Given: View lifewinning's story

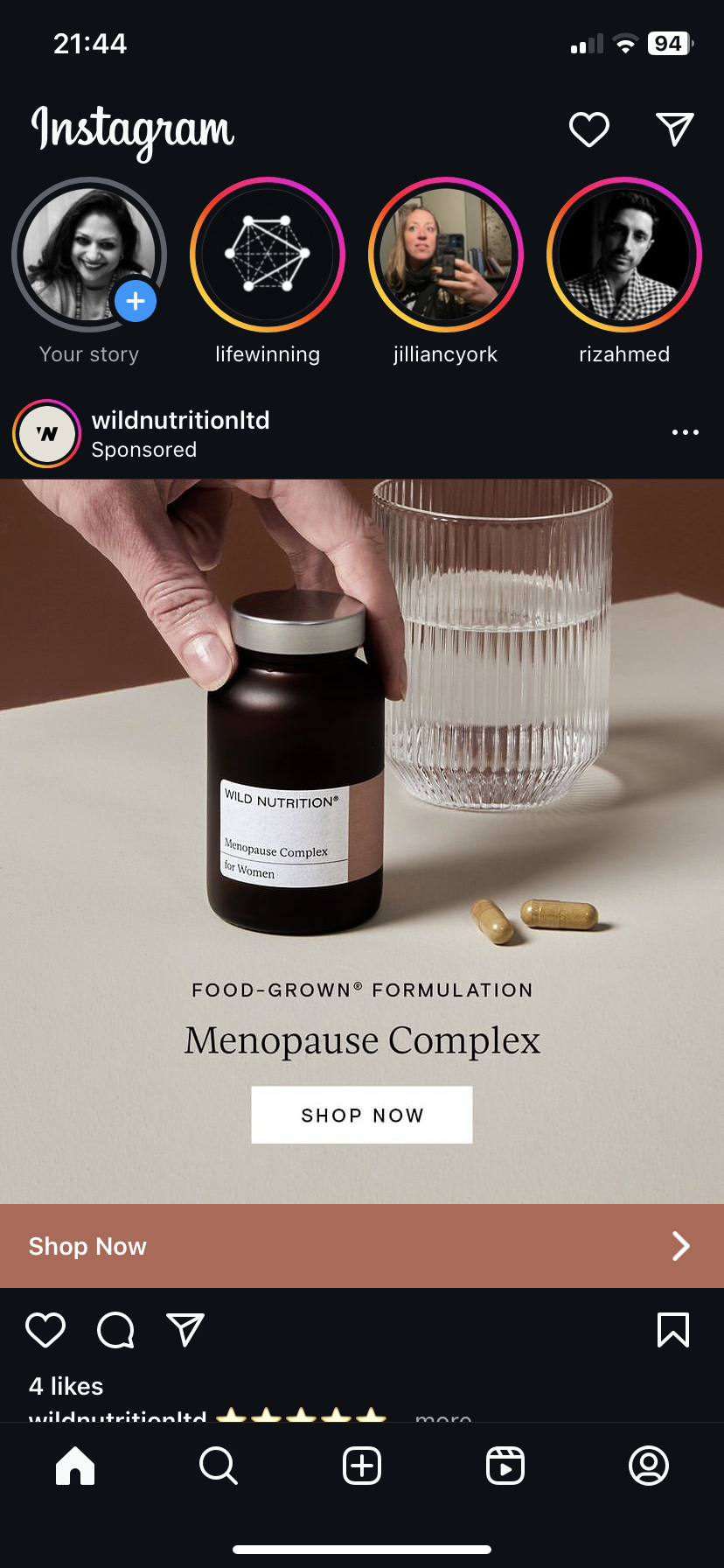Looking at the screenshot, I should pyautogui.click(x=268, y=255).
